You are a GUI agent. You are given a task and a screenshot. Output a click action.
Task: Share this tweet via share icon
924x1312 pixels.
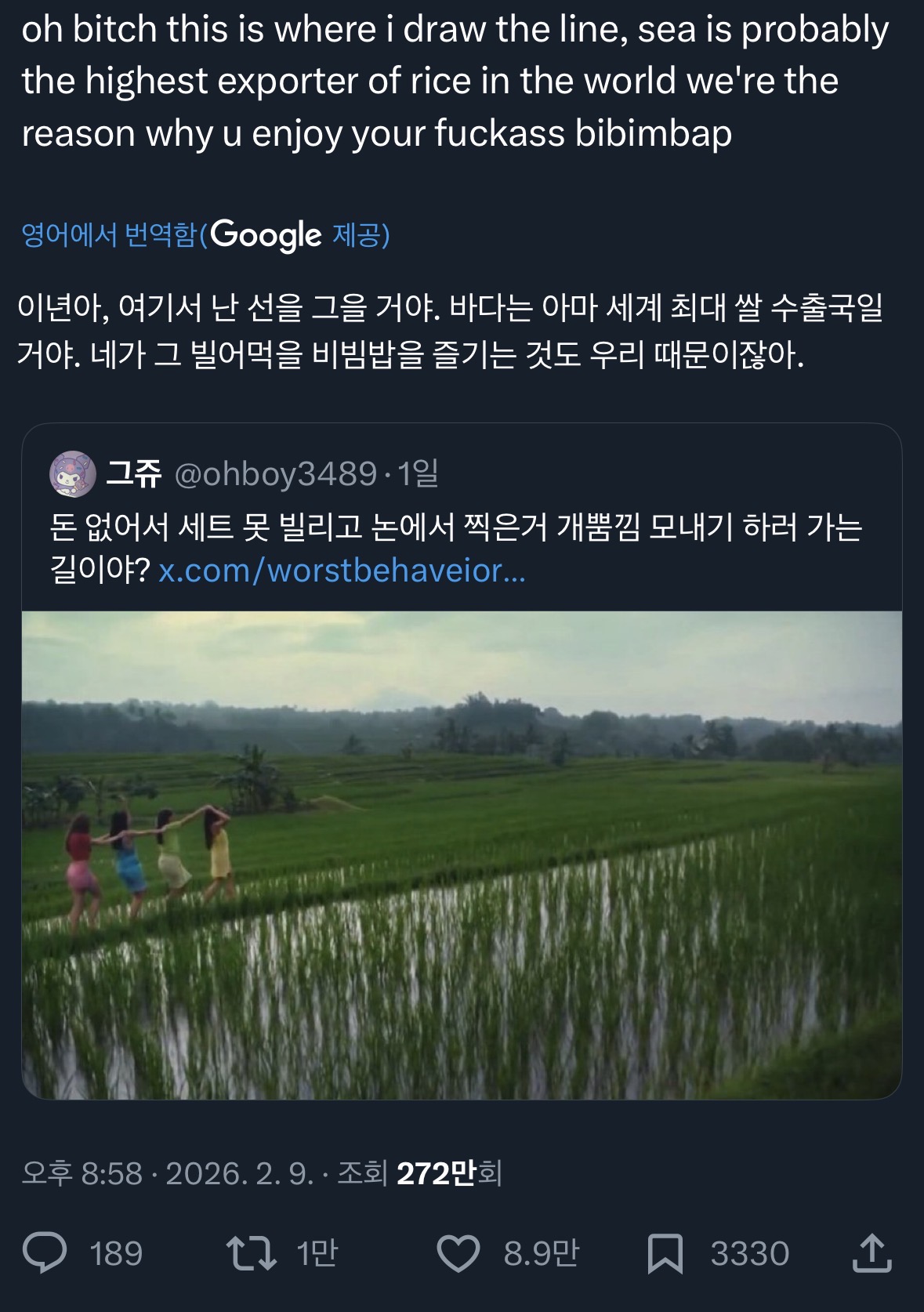click(x=871, y=1252)
